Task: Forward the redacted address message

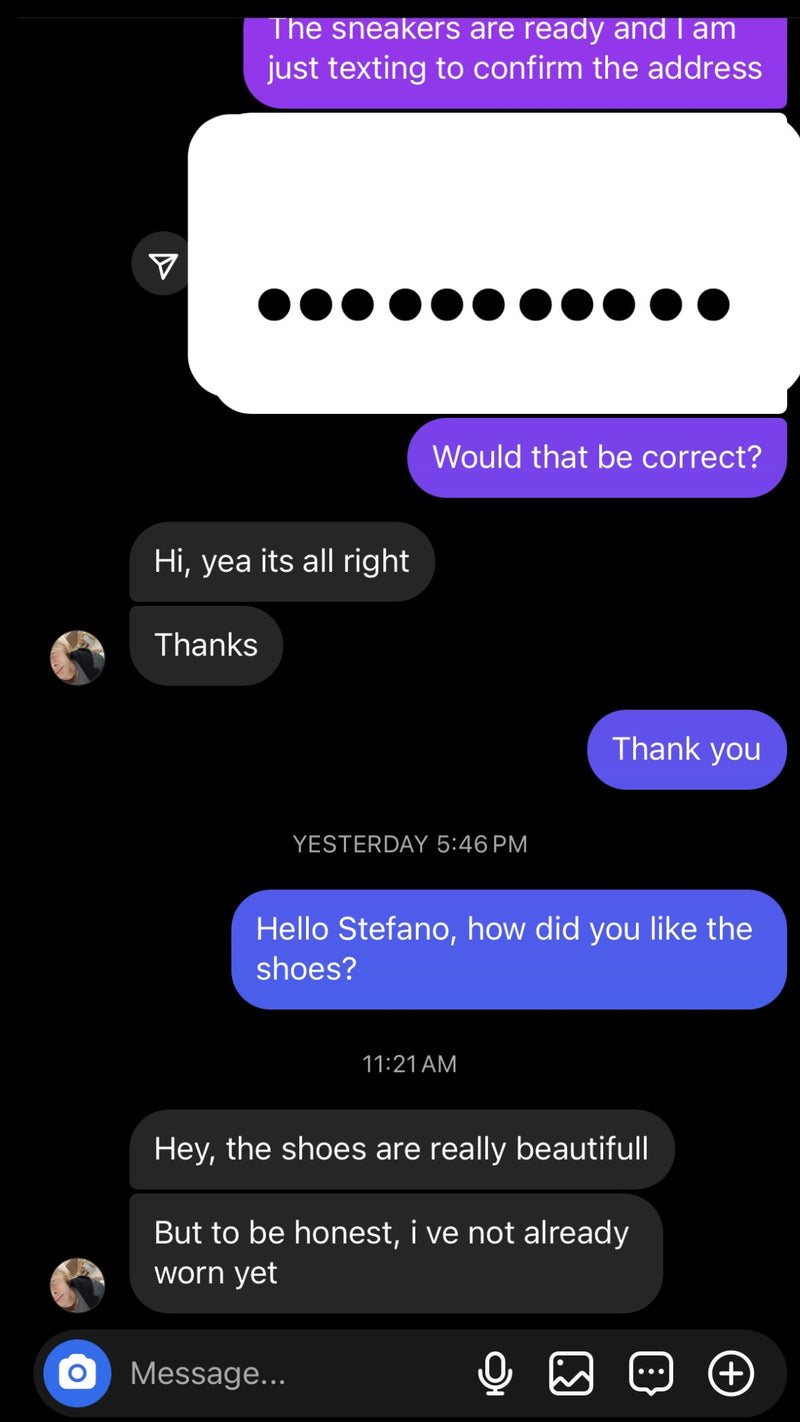Action: [x=162, y=264]
